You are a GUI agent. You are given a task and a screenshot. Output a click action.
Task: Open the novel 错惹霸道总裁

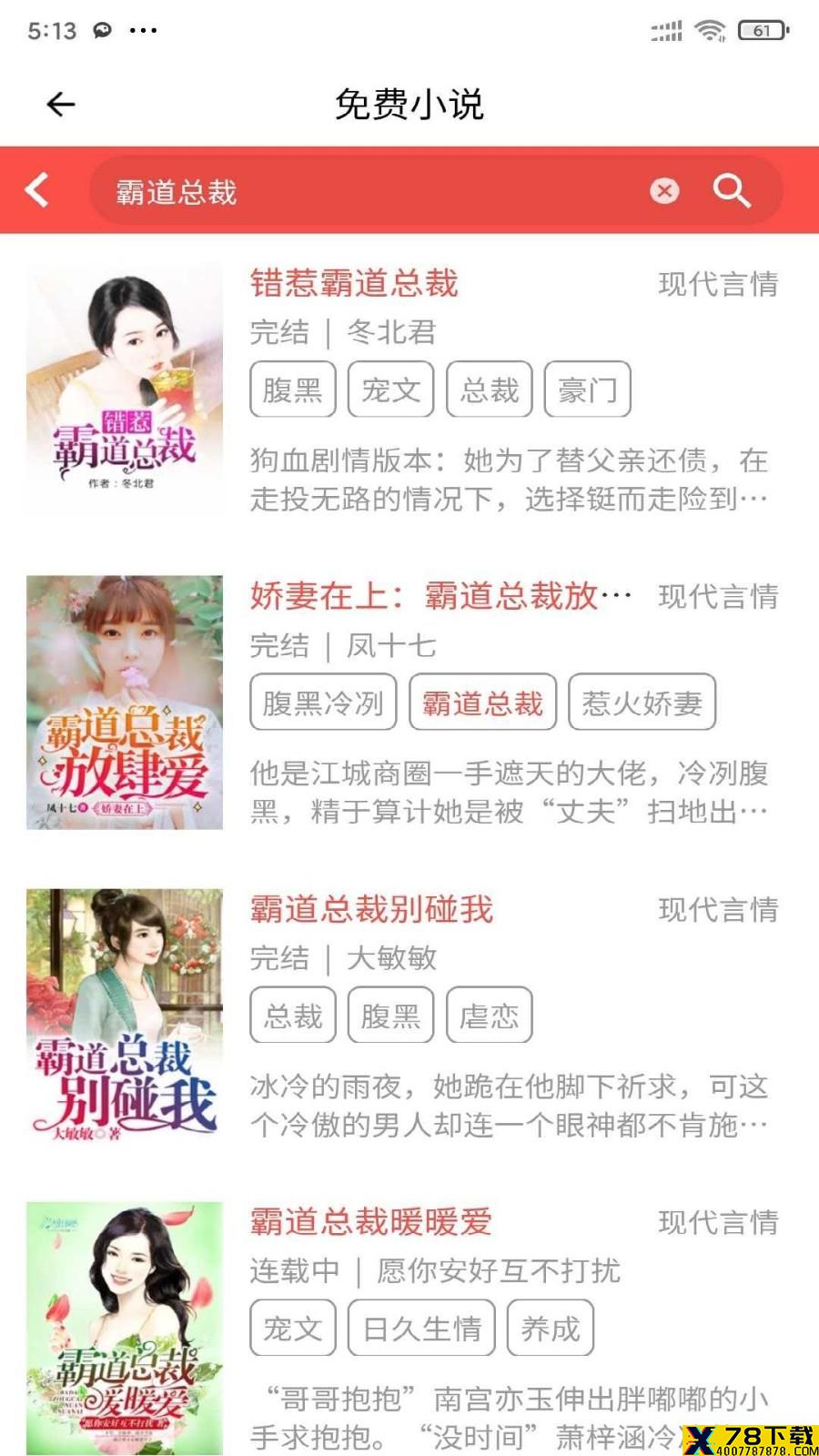(x=354, y=283)
